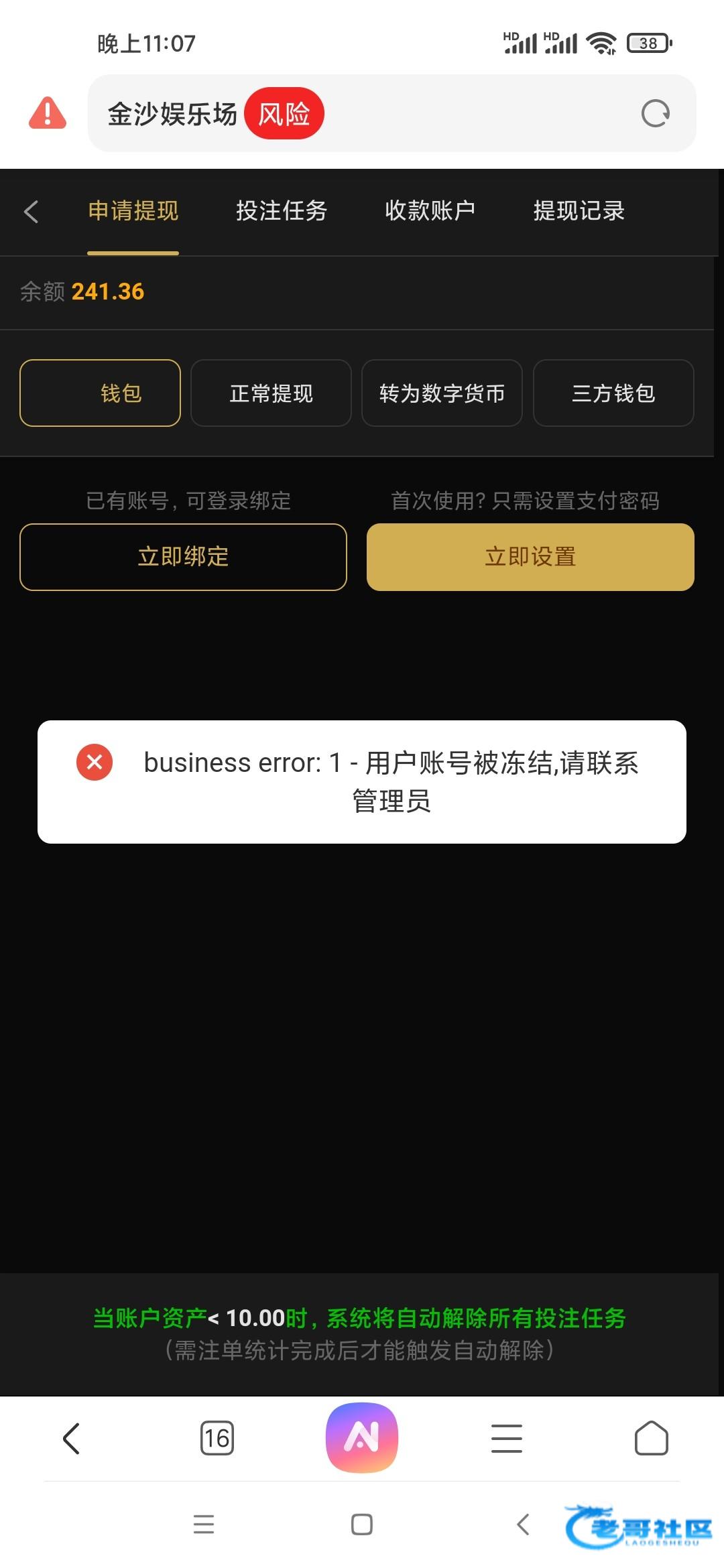Image resolution: width=724 pixels, height=1568 pixels.
Task: Tap 立即绑定 to bind existing account
Action: click(183, 557)
